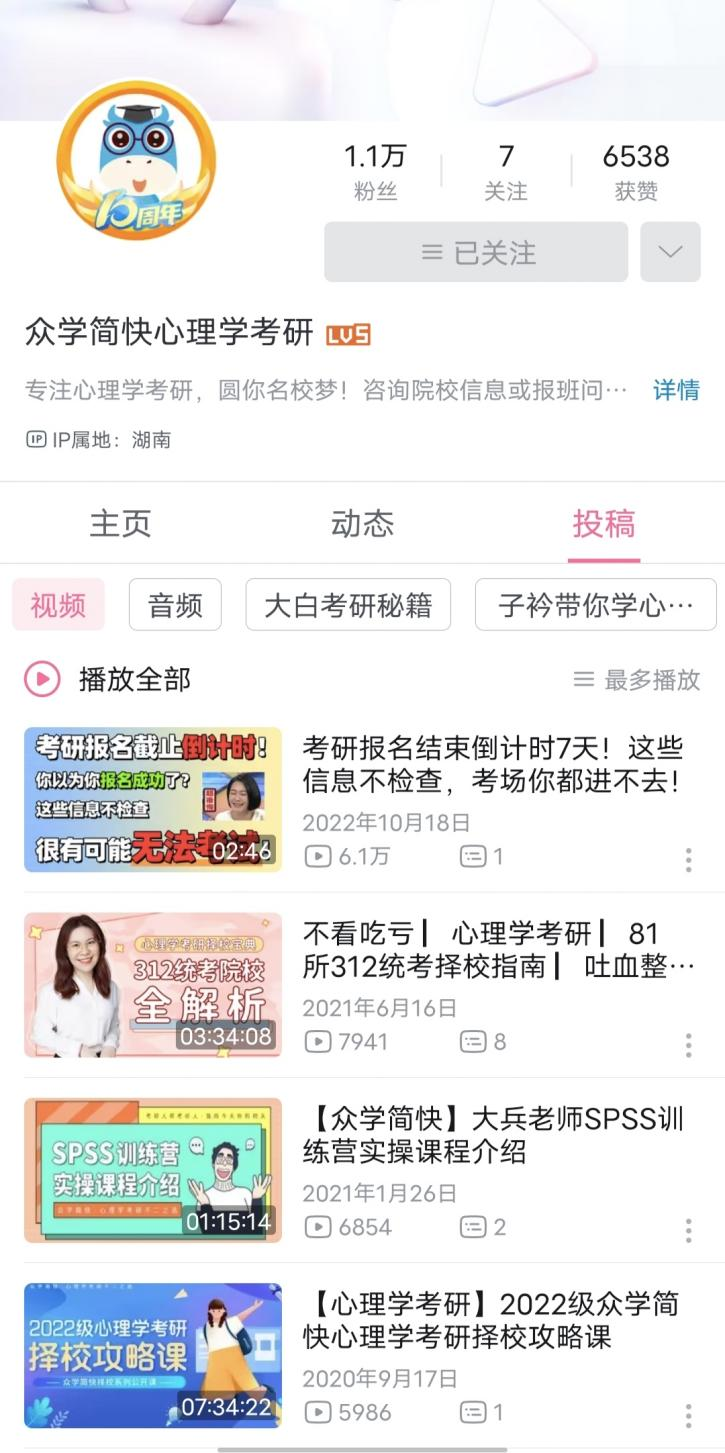The width and height of the screenshot is (725, 1453).
Task: Switch to the 动态 tab
Action: pos(362,524)
